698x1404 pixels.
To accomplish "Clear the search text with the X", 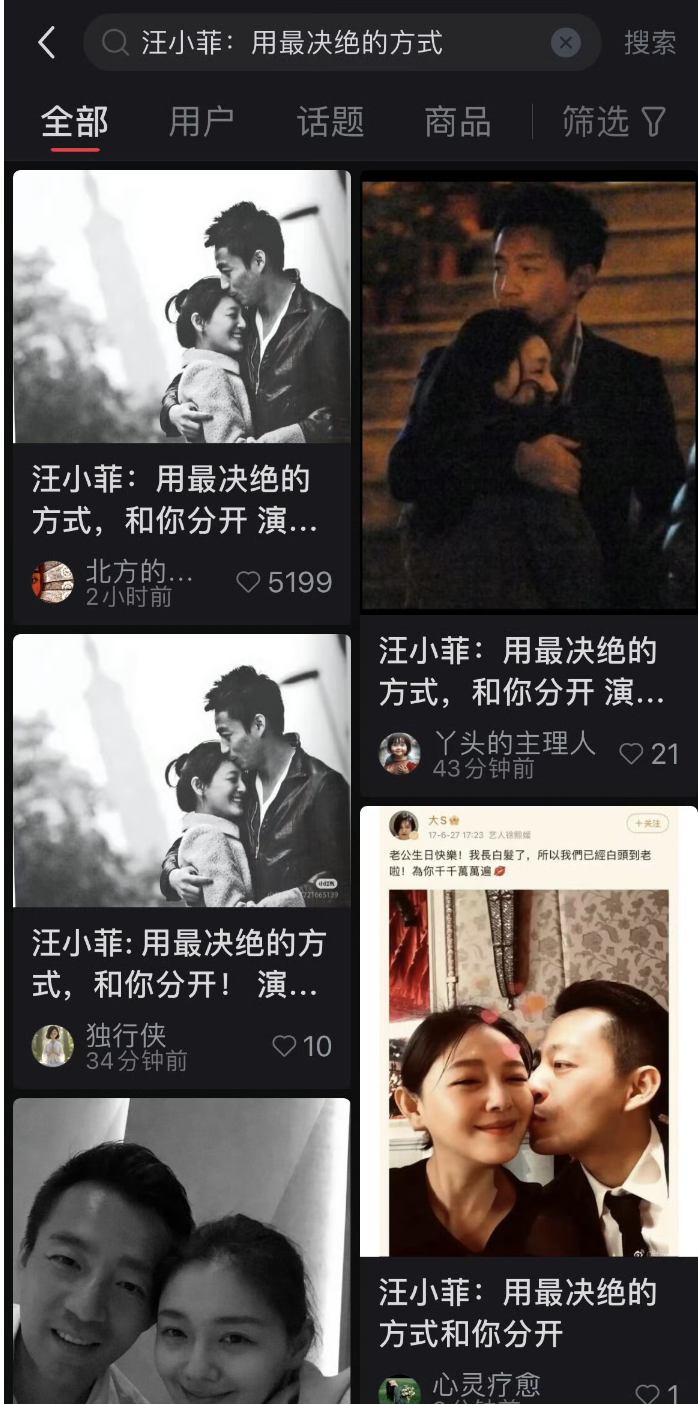I will [x=565, y=43].
